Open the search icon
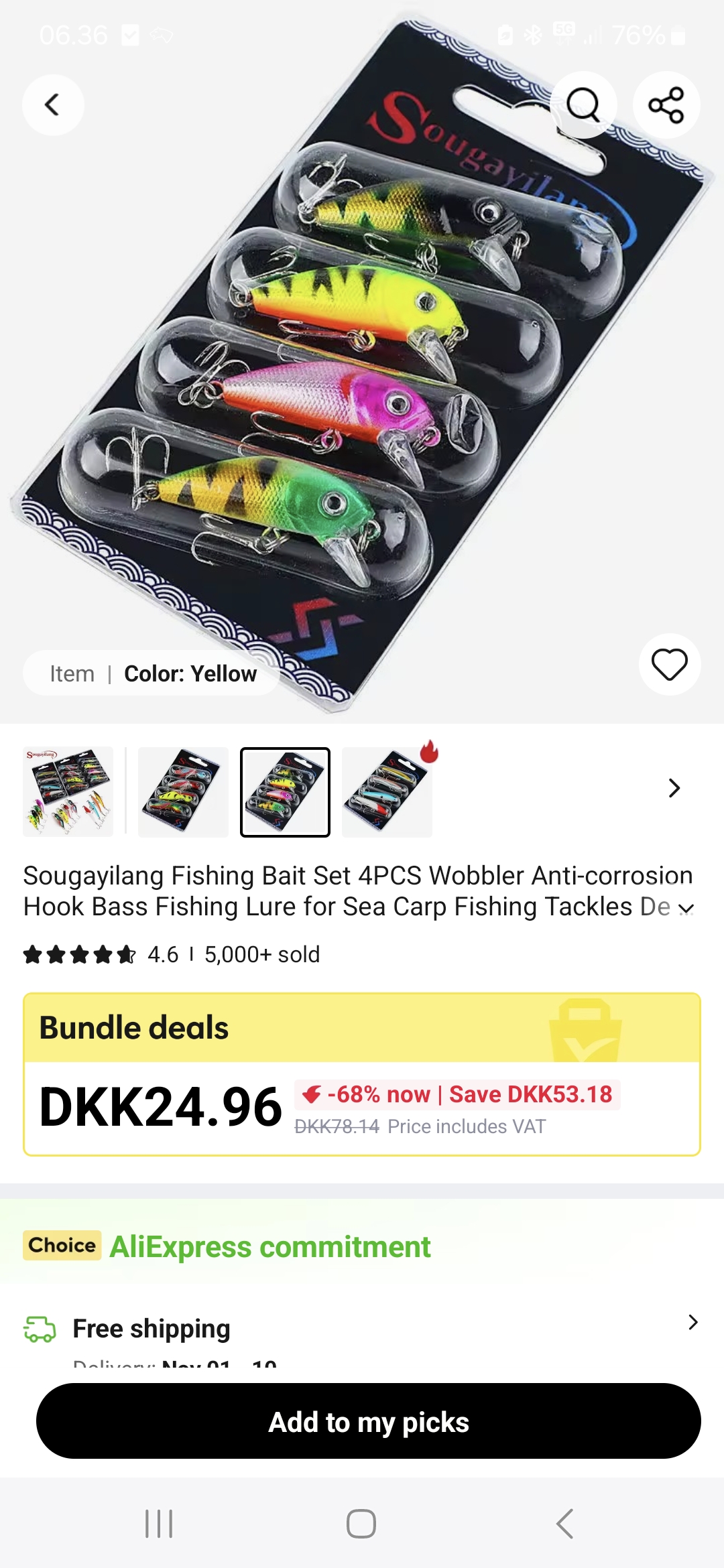 coord(584,105)
